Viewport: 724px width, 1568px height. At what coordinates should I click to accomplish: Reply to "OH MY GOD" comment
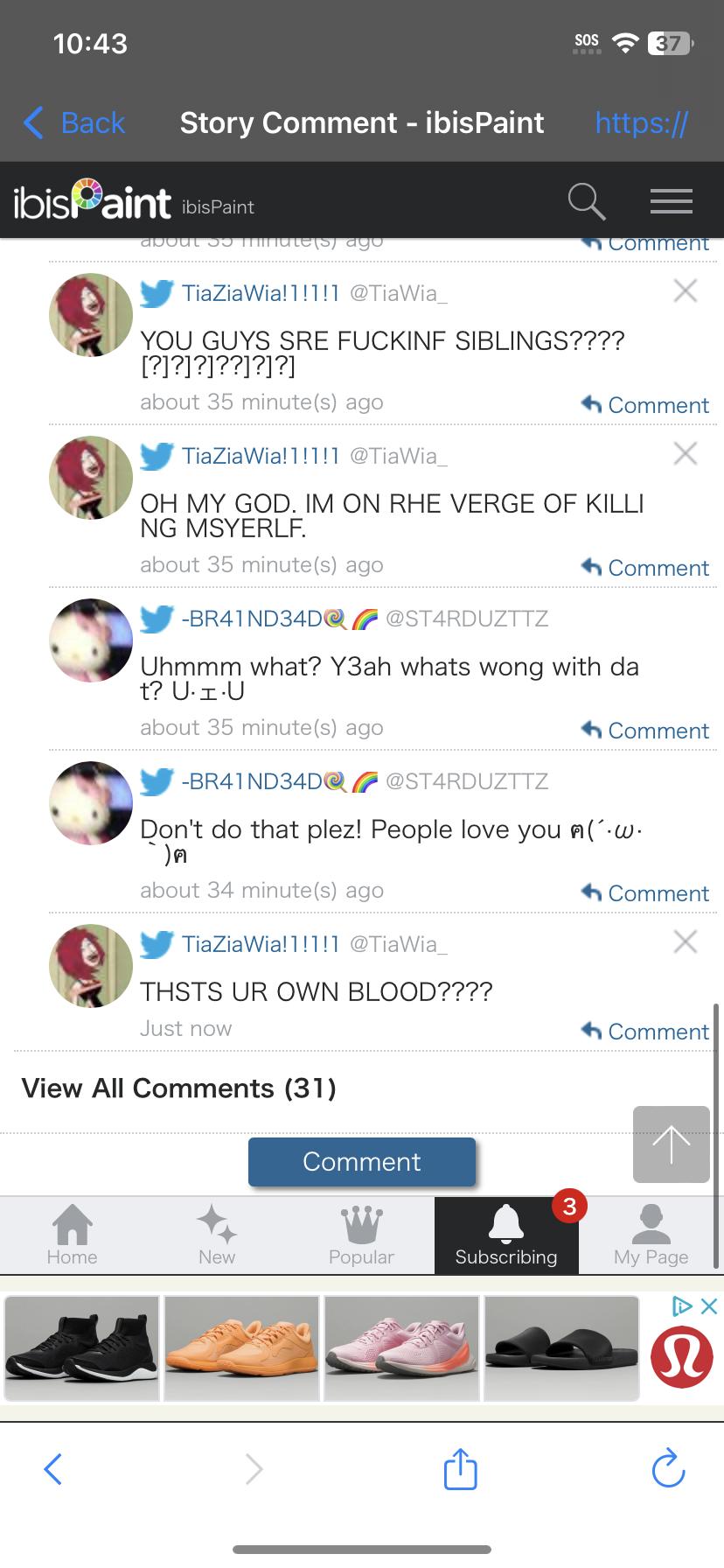pyautogui.click(x=645, y=568)
